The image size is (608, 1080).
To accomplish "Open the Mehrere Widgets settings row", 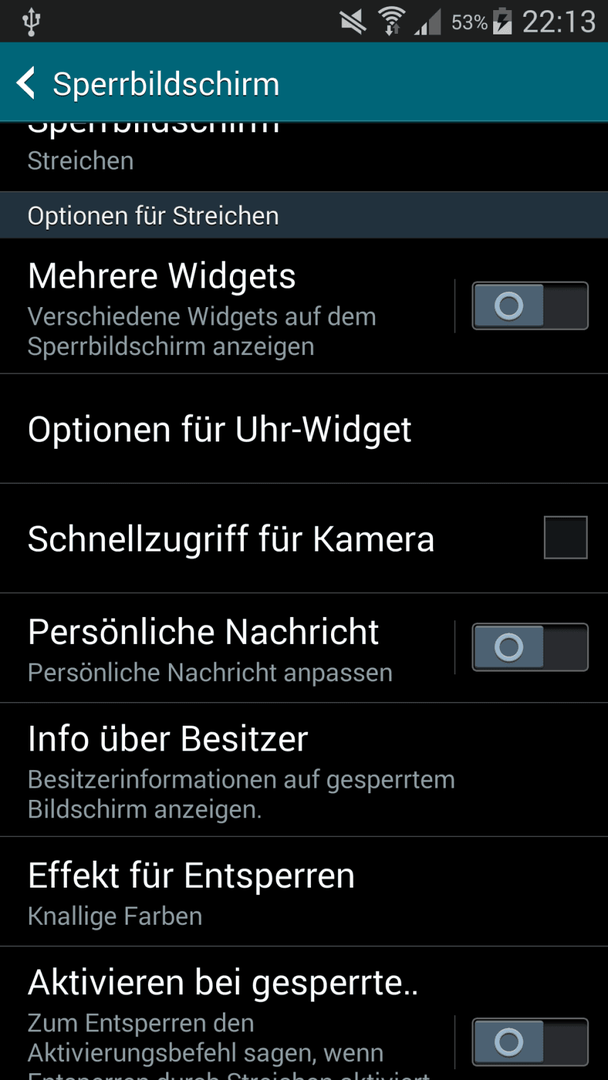I will coord(227,307).
